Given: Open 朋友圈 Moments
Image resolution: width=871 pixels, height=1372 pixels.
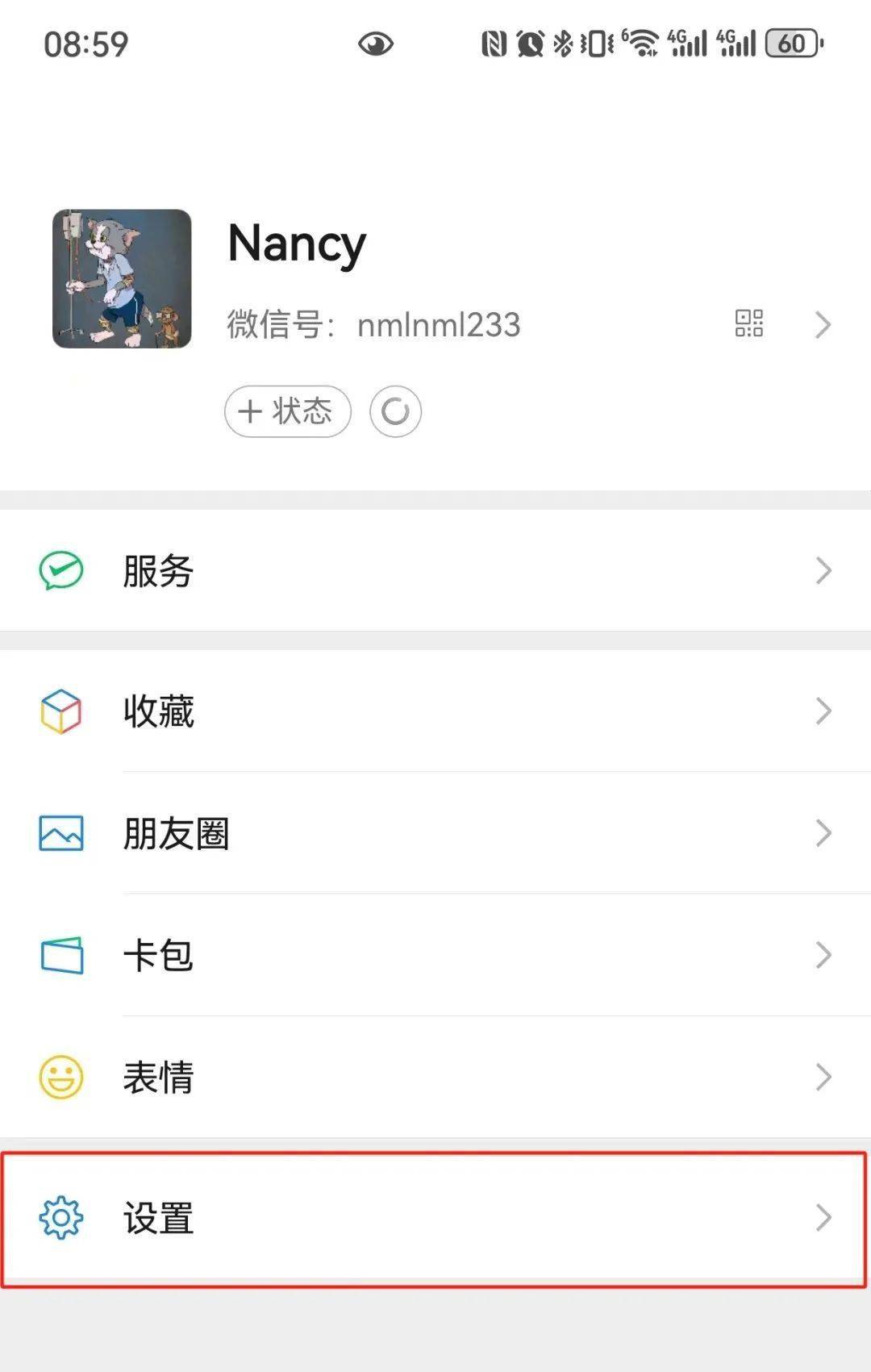Looking at the screenshot, I should coord(435,833).
